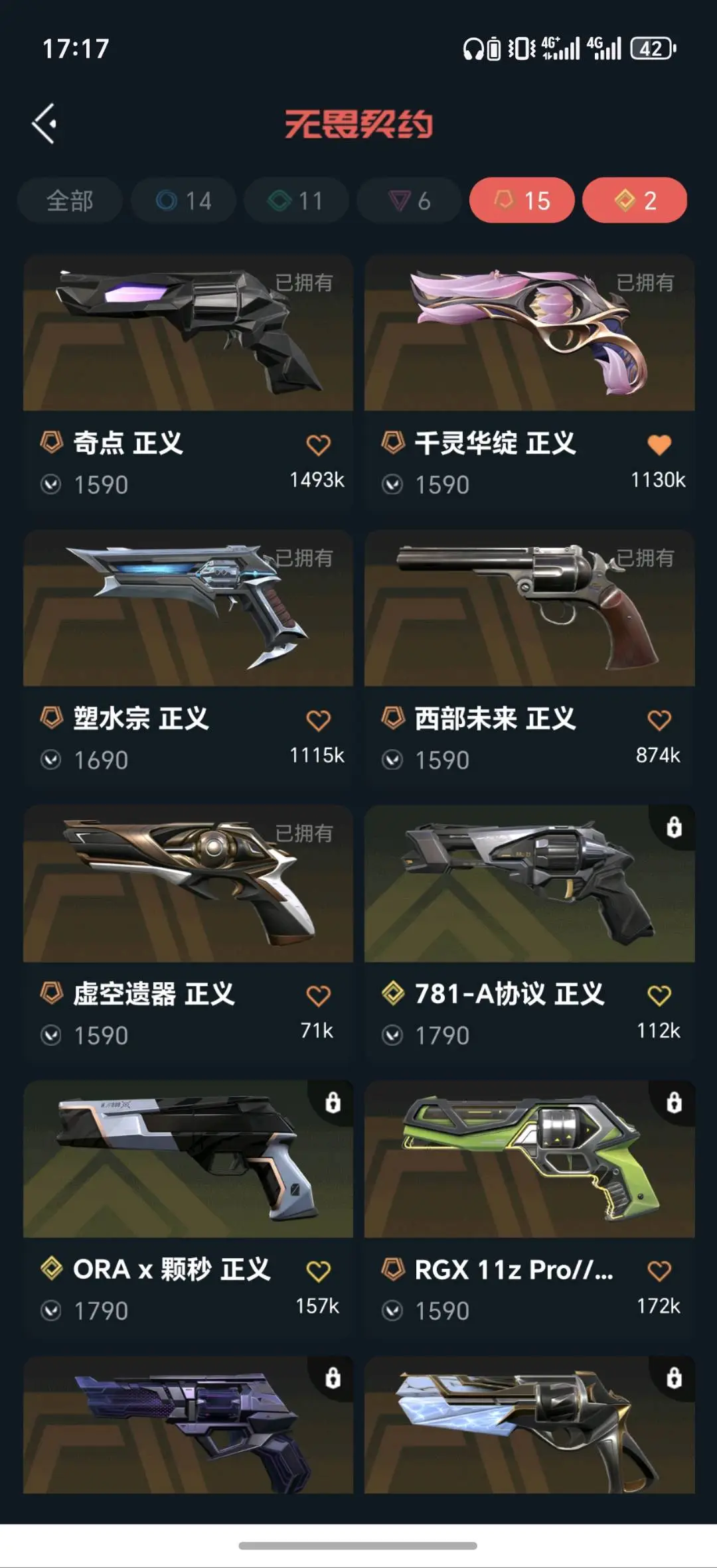Select the 全部 filter chip

[70, 200]
